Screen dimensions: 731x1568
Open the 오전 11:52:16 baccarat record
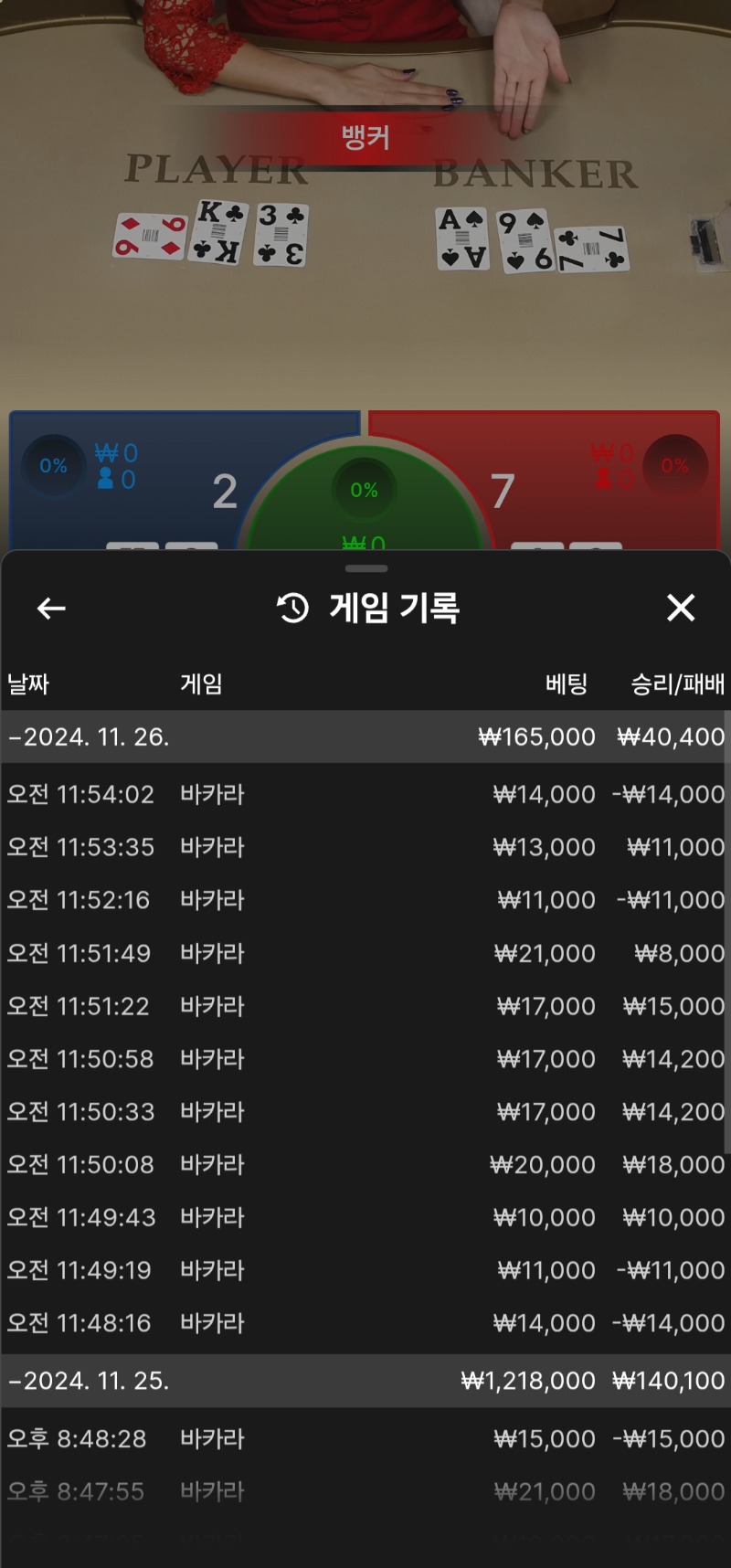(x=365, y=900)
